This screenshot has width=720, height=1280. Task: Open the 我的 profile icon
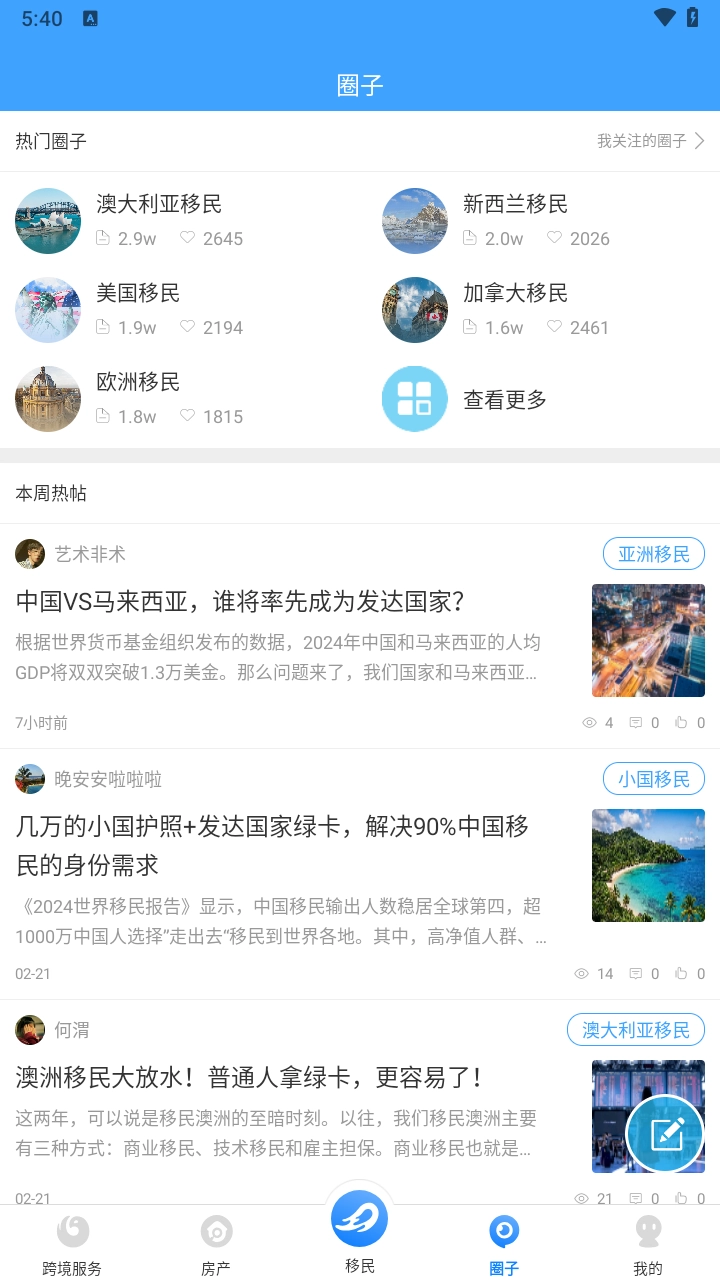point(648,1230)
